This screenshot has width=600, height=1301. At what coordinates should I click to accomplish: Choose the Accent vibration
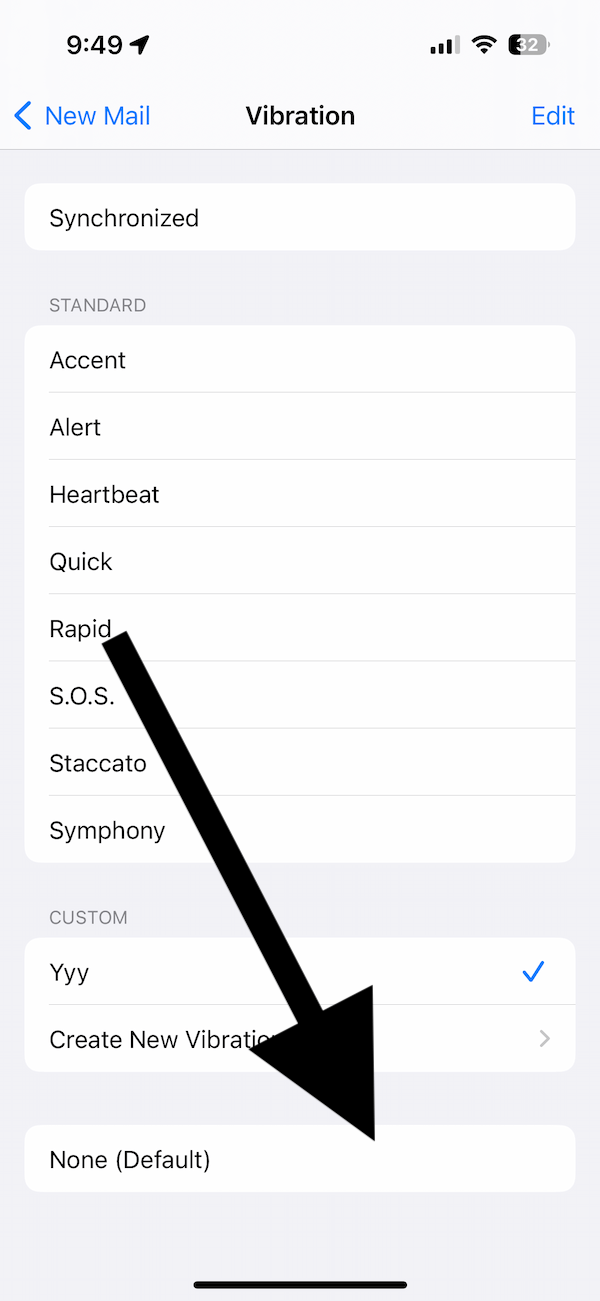[300, 359]
